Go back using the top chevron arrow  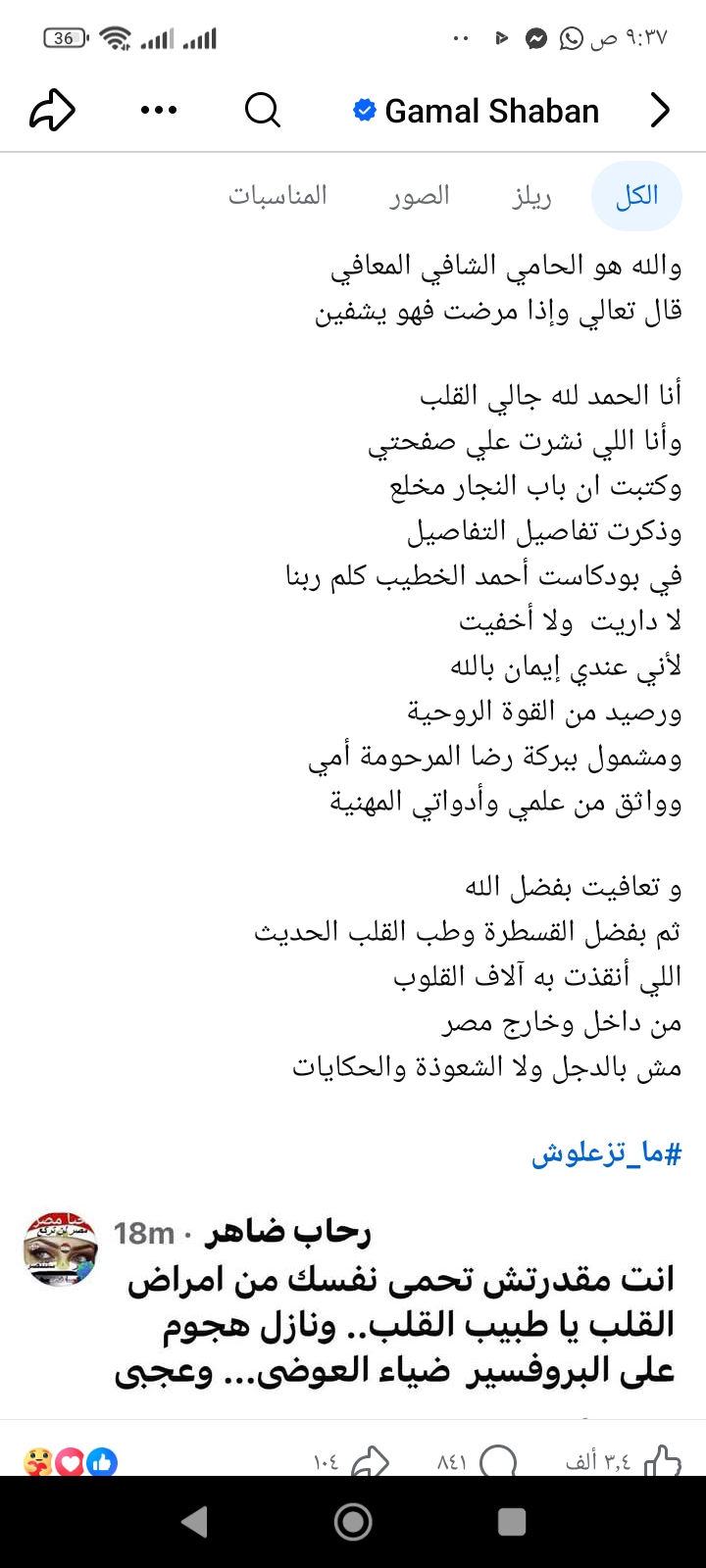tap(661, 111)
